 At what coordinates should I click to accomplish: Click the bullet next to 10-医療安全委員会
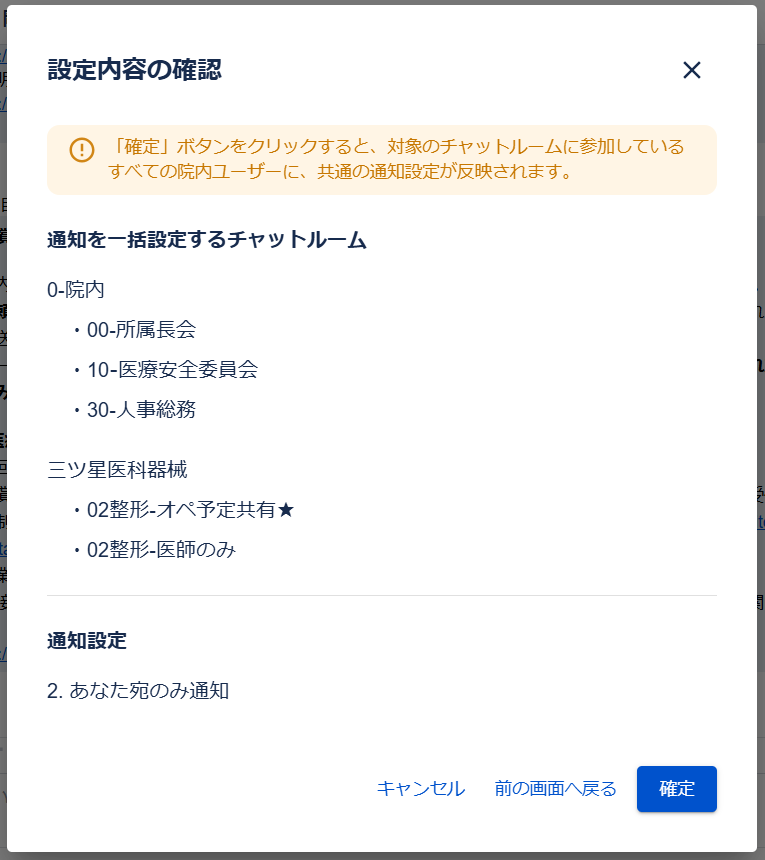74,369
